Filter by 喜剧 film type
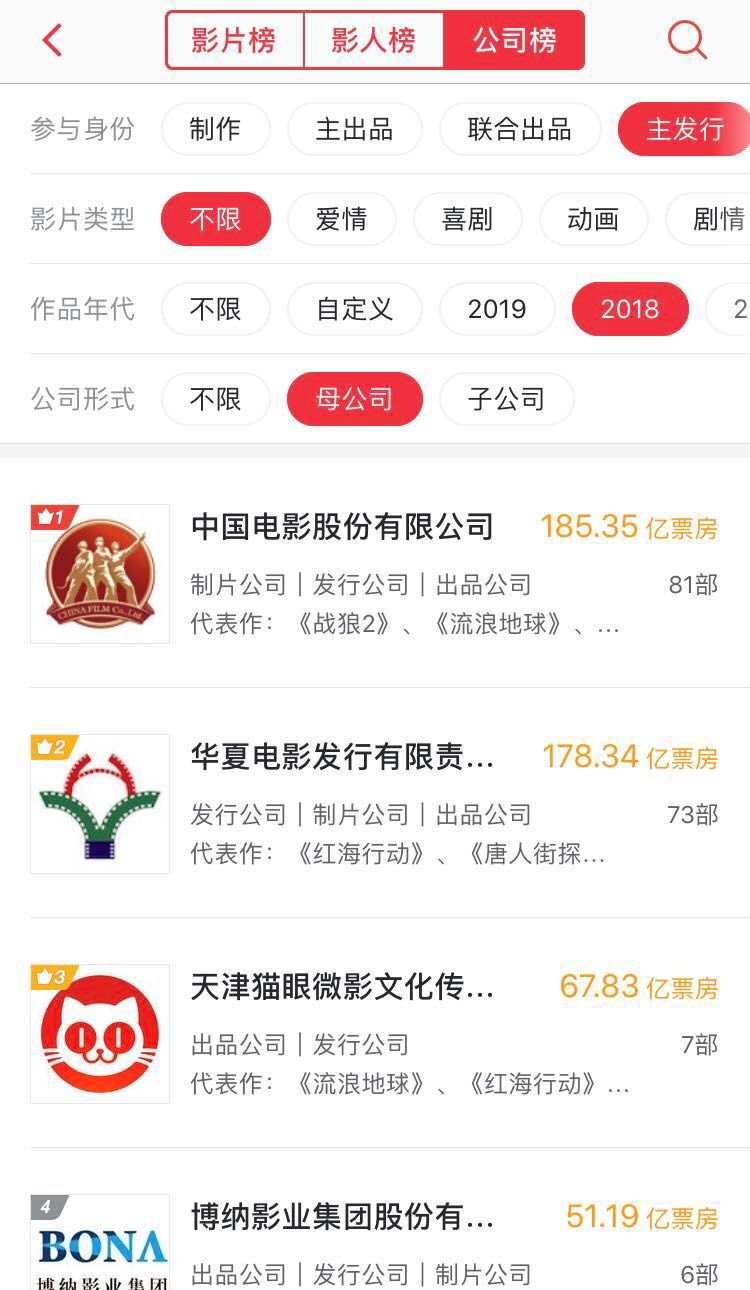Screen dimensions: 750x1290 click(x=467, y=219)
